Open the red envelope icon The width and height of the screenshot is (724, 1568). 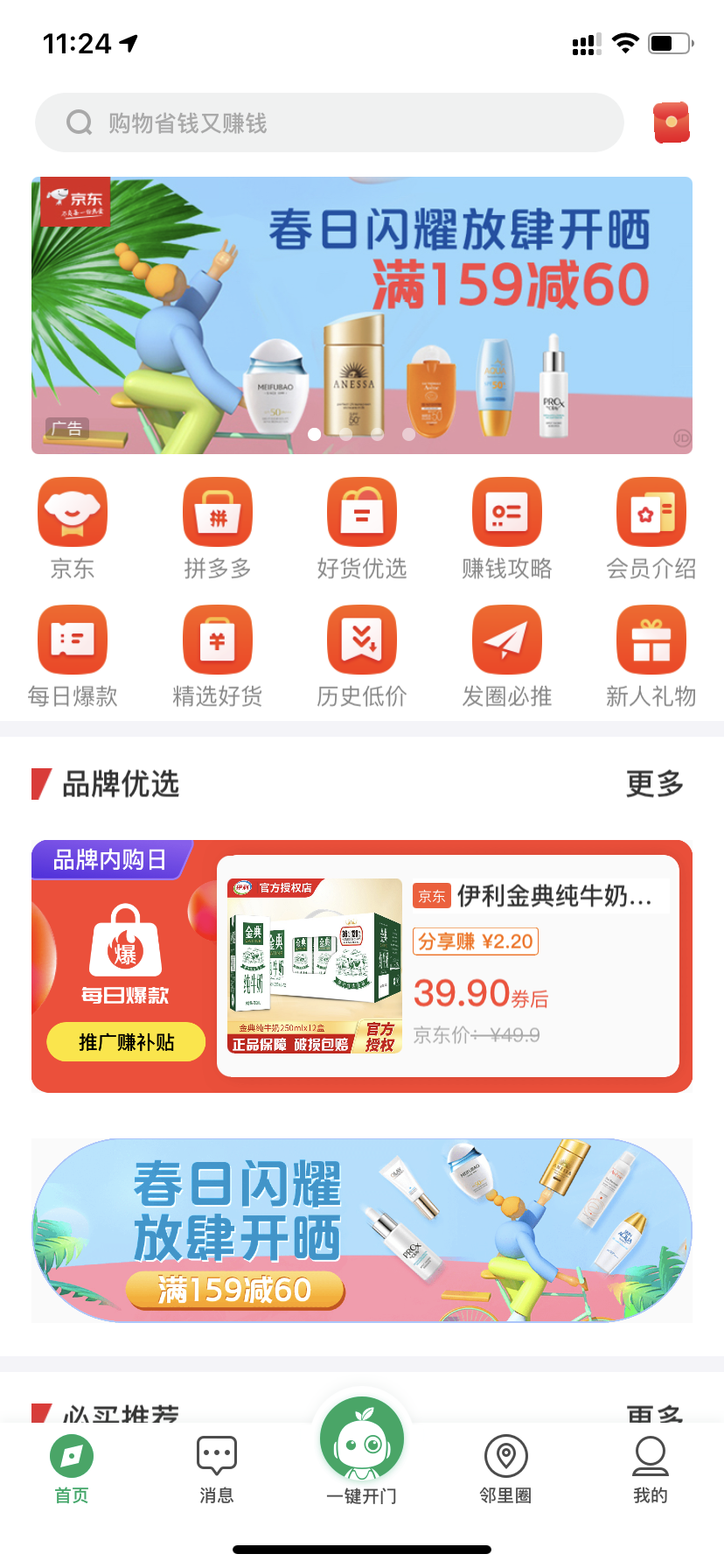click(671, 122)
